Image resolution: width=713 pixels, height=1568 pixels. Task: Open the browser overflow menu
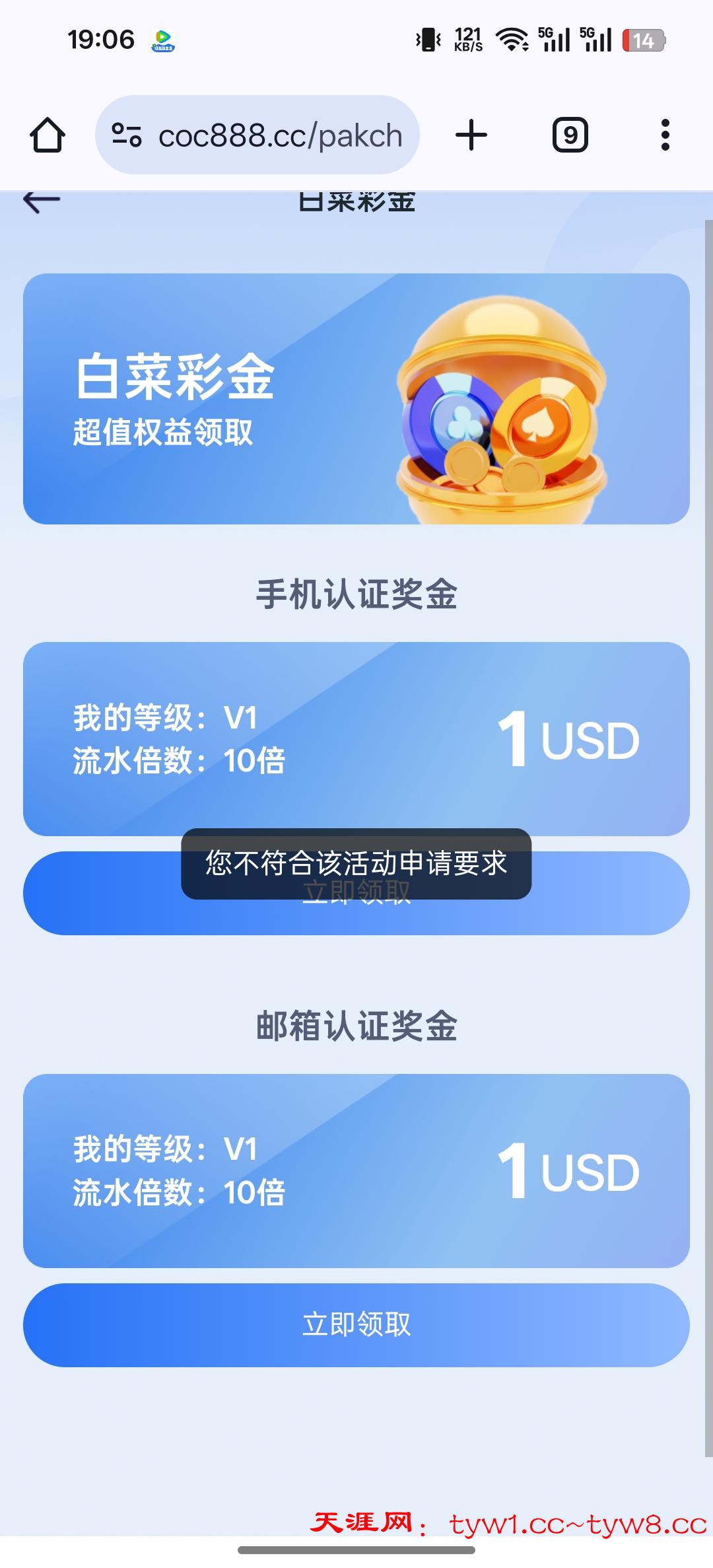click(x=665, y=135)
